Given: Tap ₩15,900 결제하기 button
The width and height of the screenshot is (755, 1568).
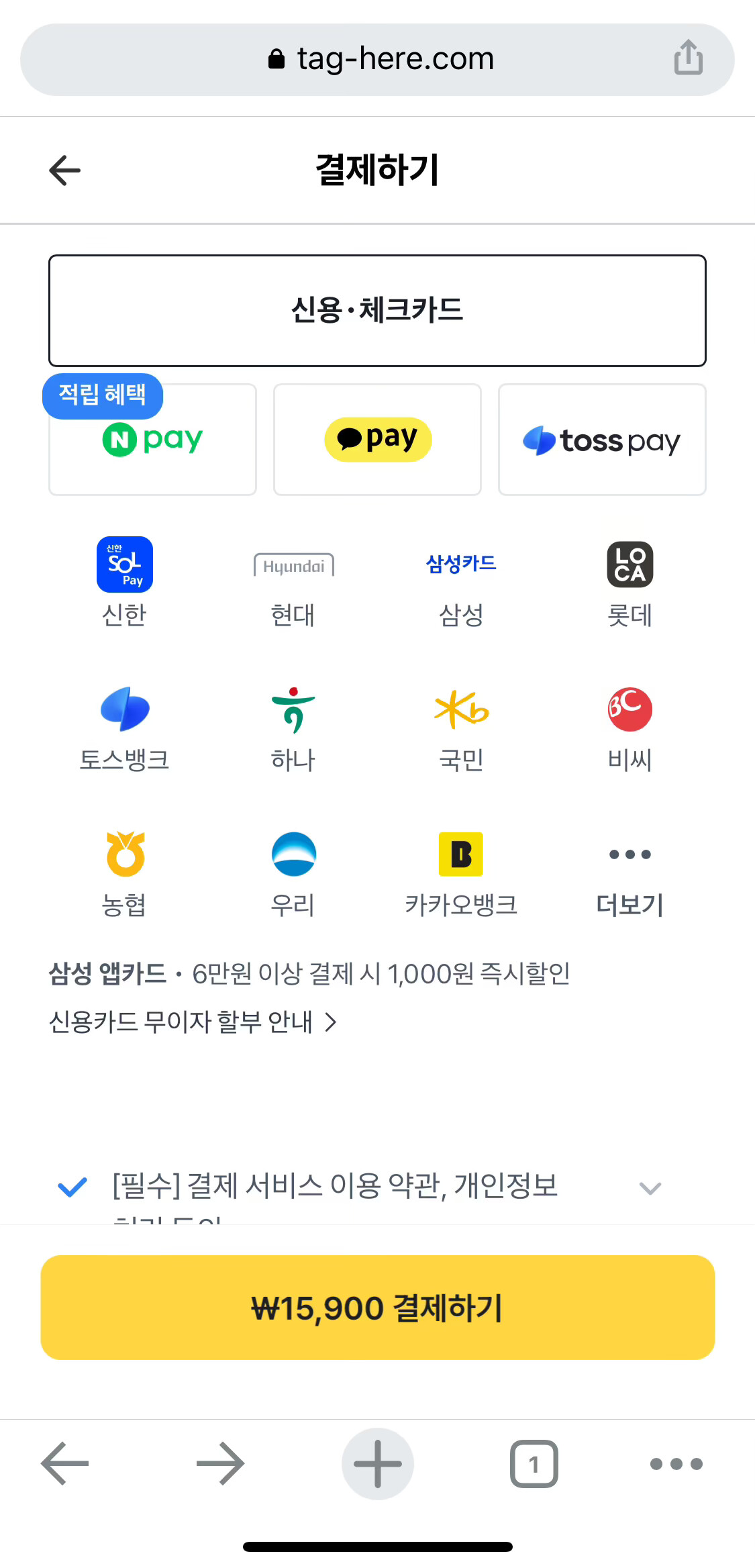Looking at the screenshot, I should click(x=377, y=1307).
